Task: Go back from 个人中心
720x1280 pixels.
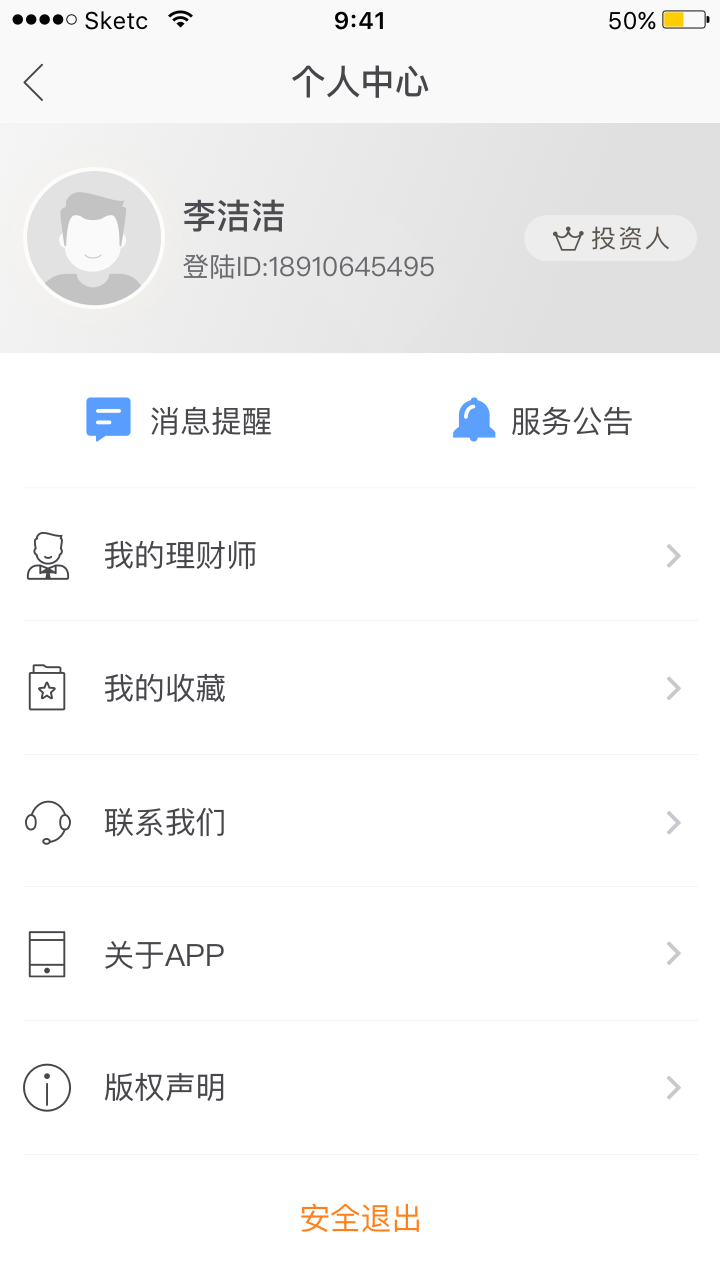Action: click(34, 82)
